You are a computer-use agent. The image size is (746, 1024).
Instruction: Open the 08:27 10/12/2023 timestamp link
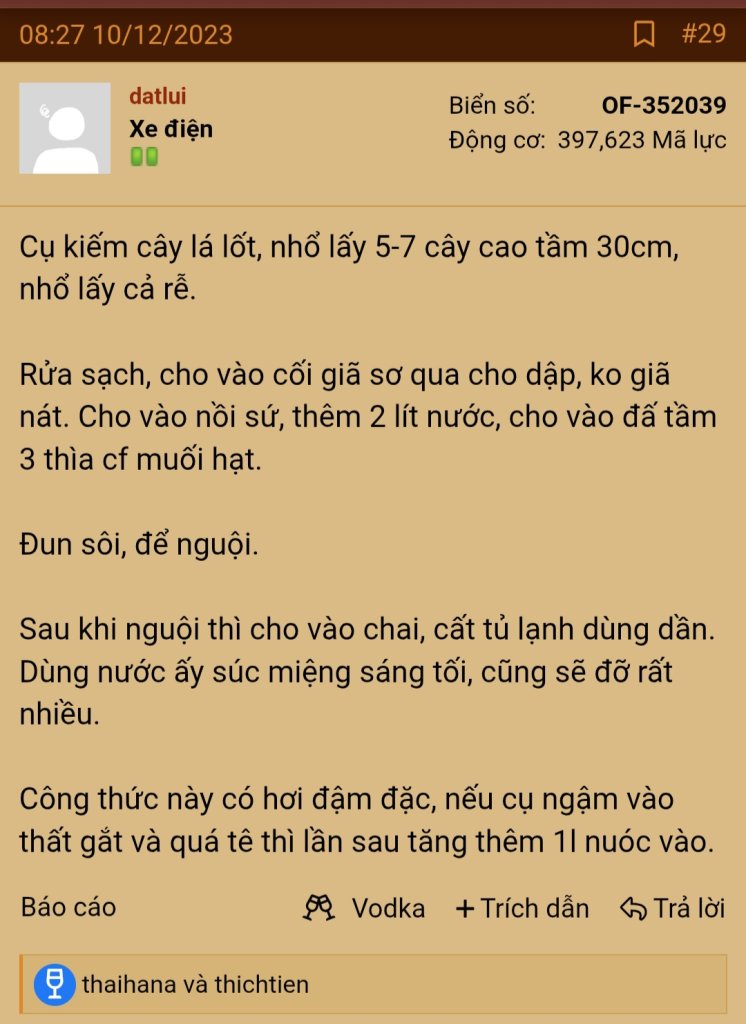tap(126, 34)
